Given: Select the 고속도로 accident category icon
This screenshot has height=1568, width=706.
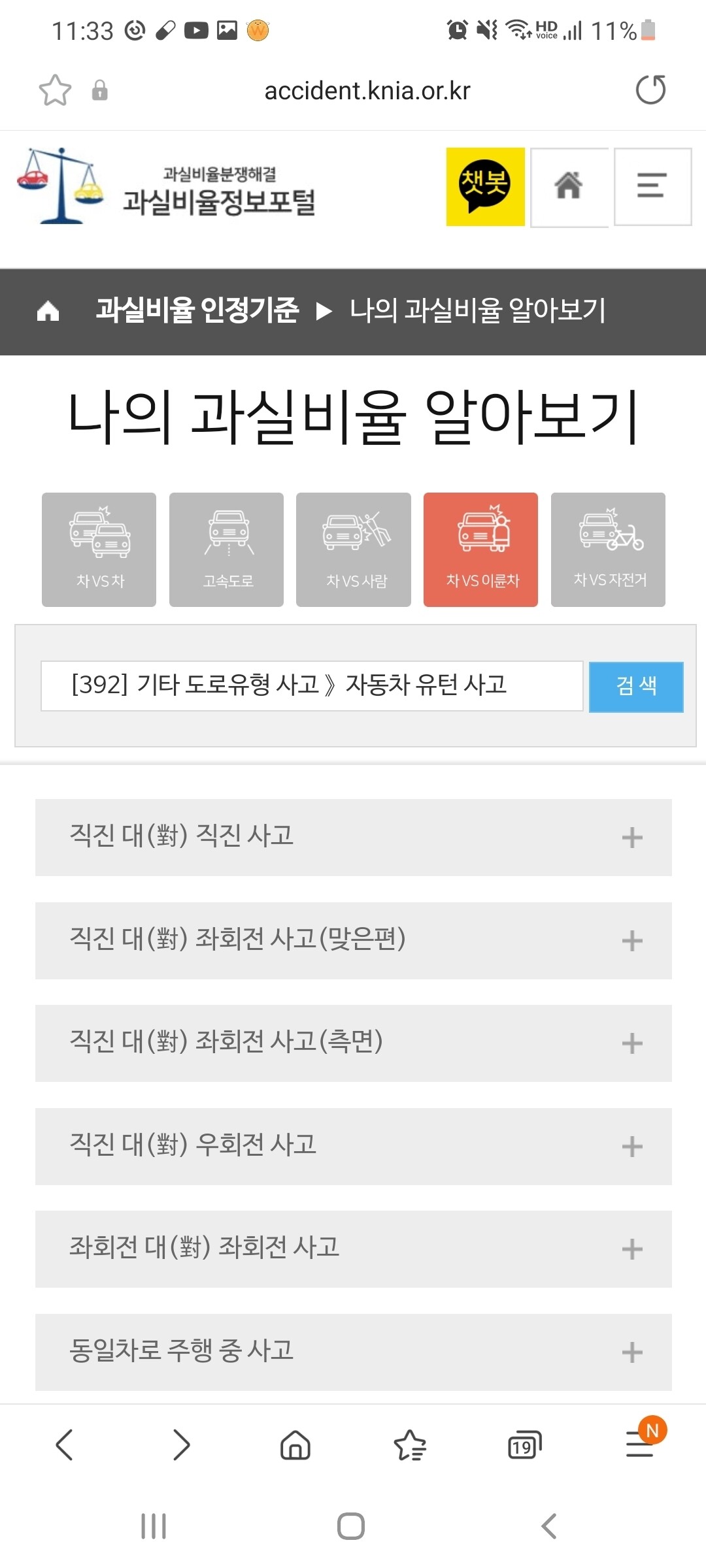Looking at the screenshot, I should [226, 549].
